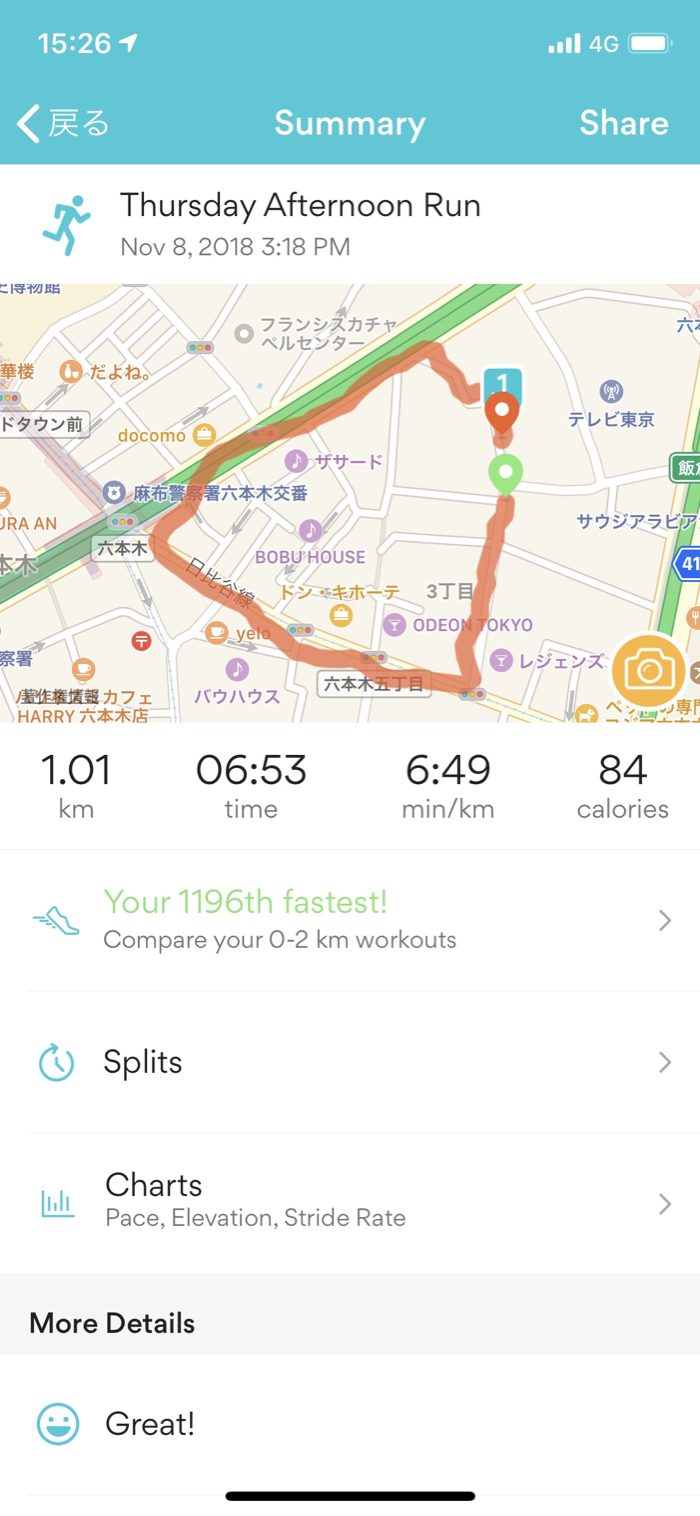Go back using the 戻る button
Screen dimensions: 700x1516
63,123
